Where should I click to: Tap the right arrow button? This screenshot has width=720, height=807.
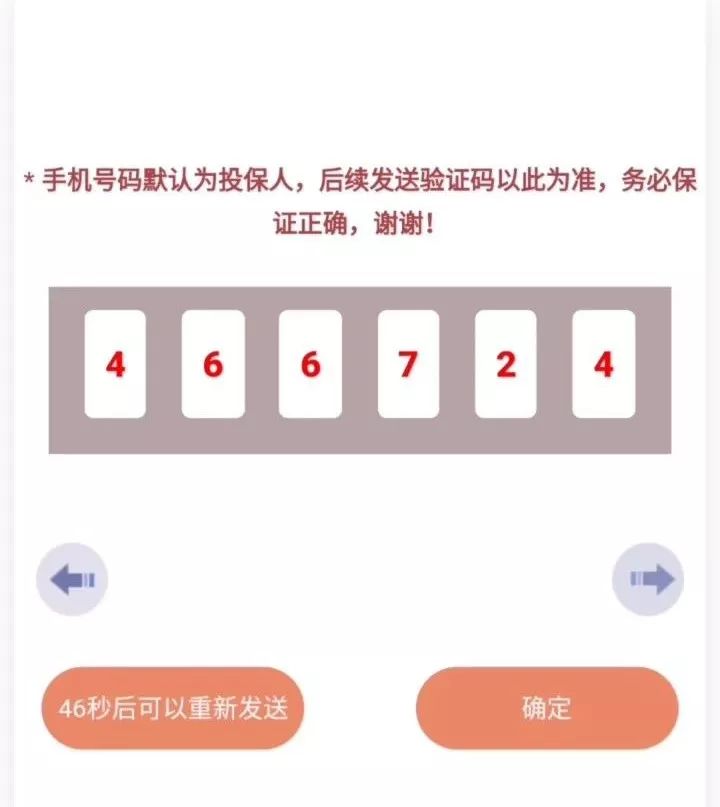pyautogui.click(x=648, y=579)
